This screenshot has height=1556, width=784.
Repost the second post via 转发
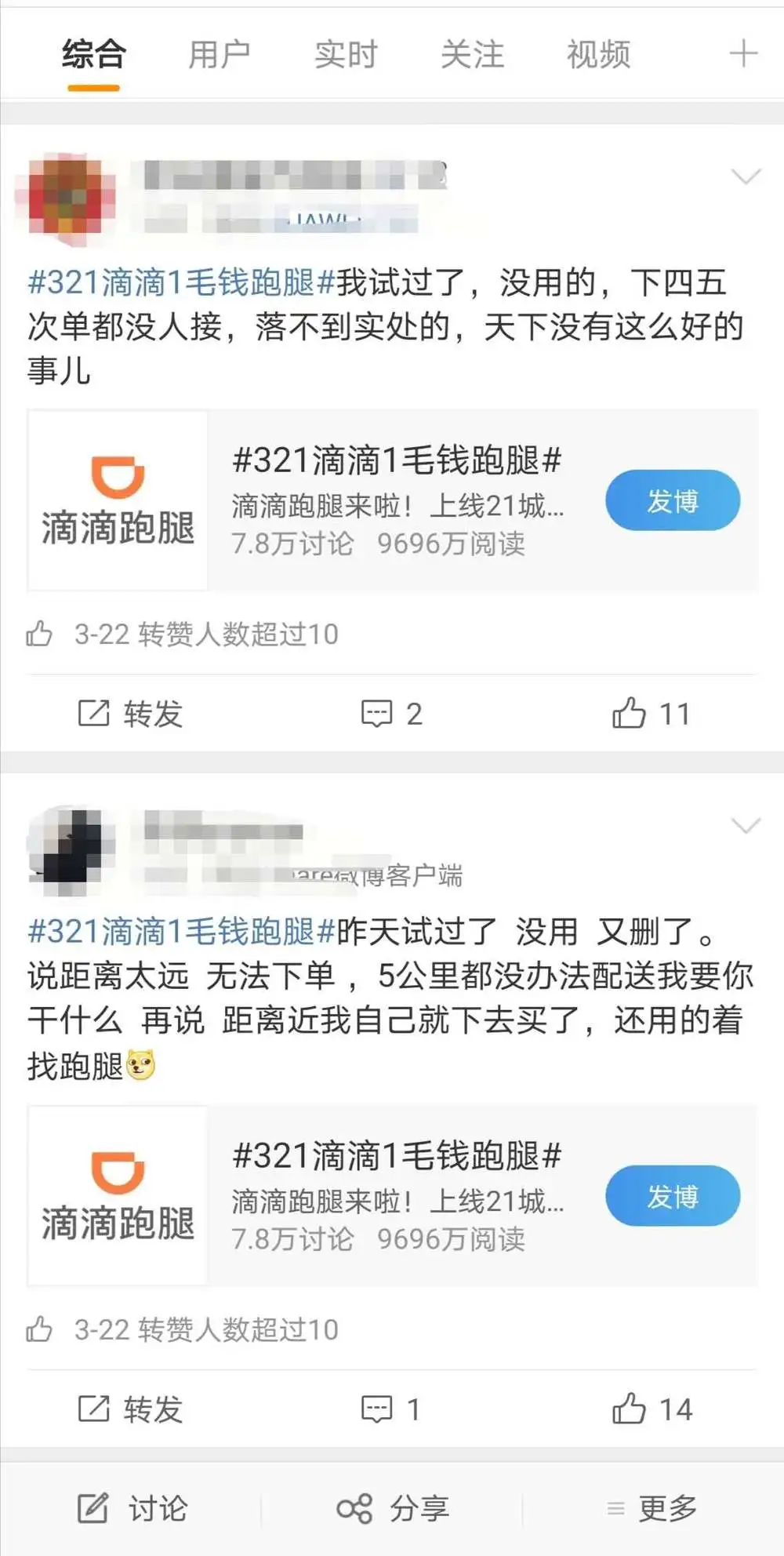pos(130,1409)
